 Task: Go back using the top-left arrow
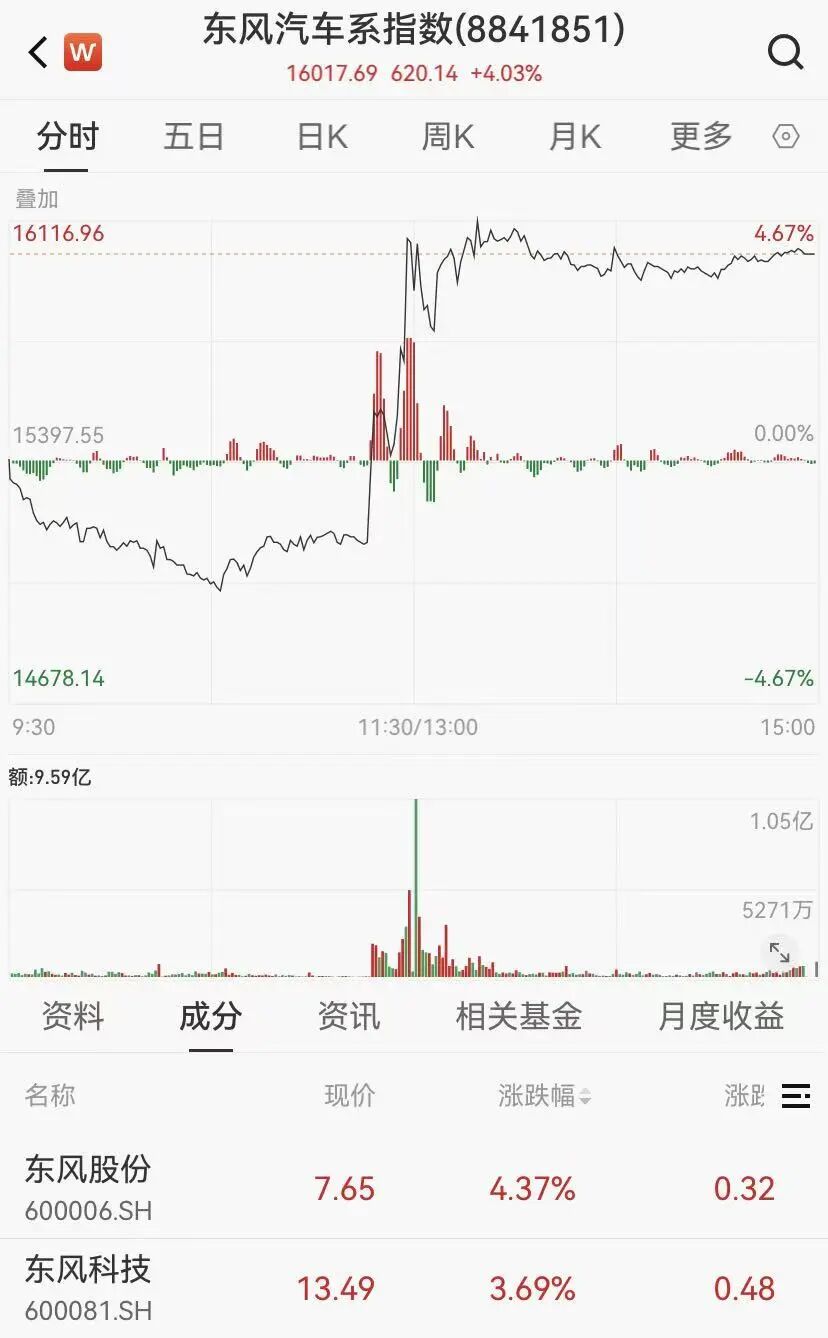(38, 52)
